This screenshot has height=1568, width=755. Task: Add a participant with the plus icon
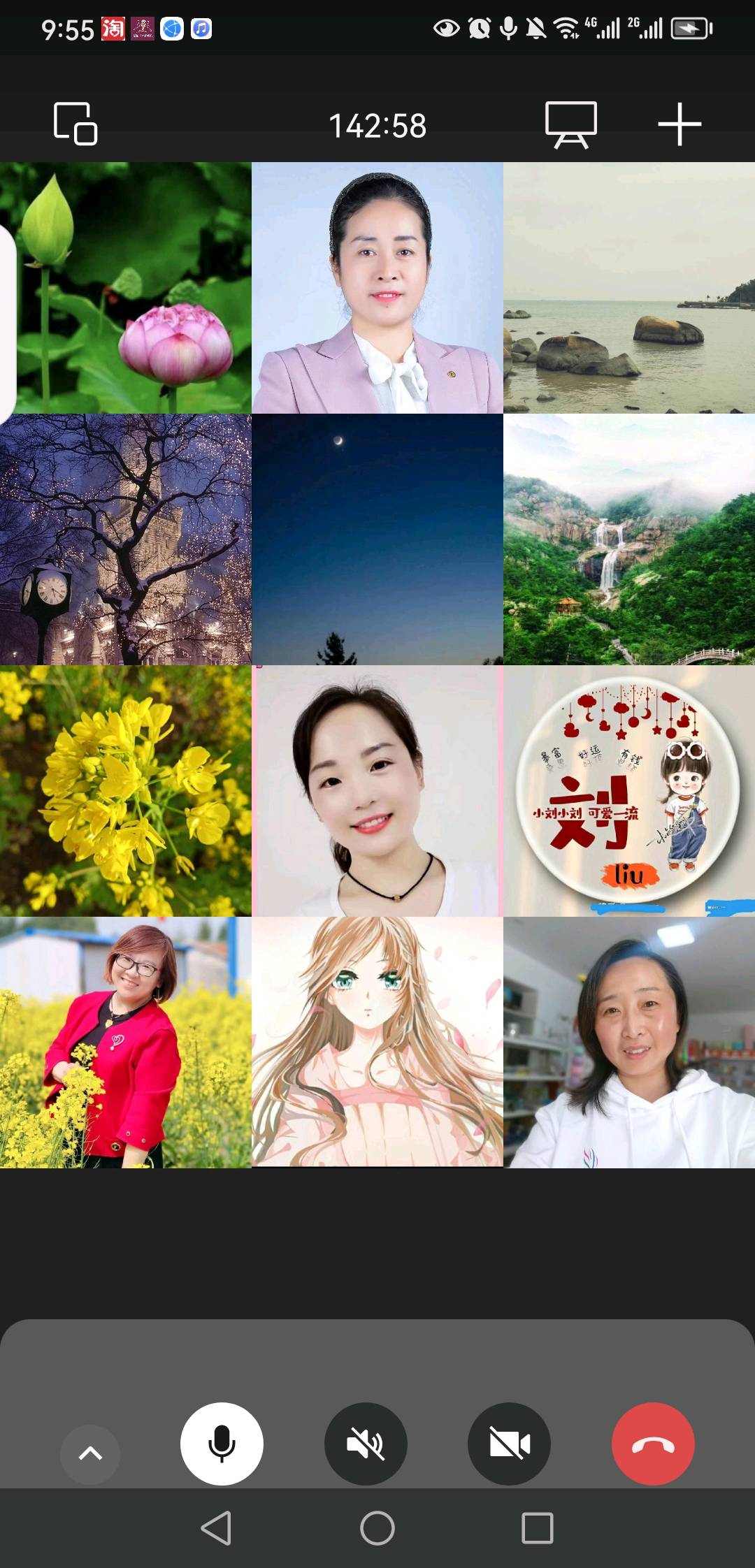[x=679, y=124]
